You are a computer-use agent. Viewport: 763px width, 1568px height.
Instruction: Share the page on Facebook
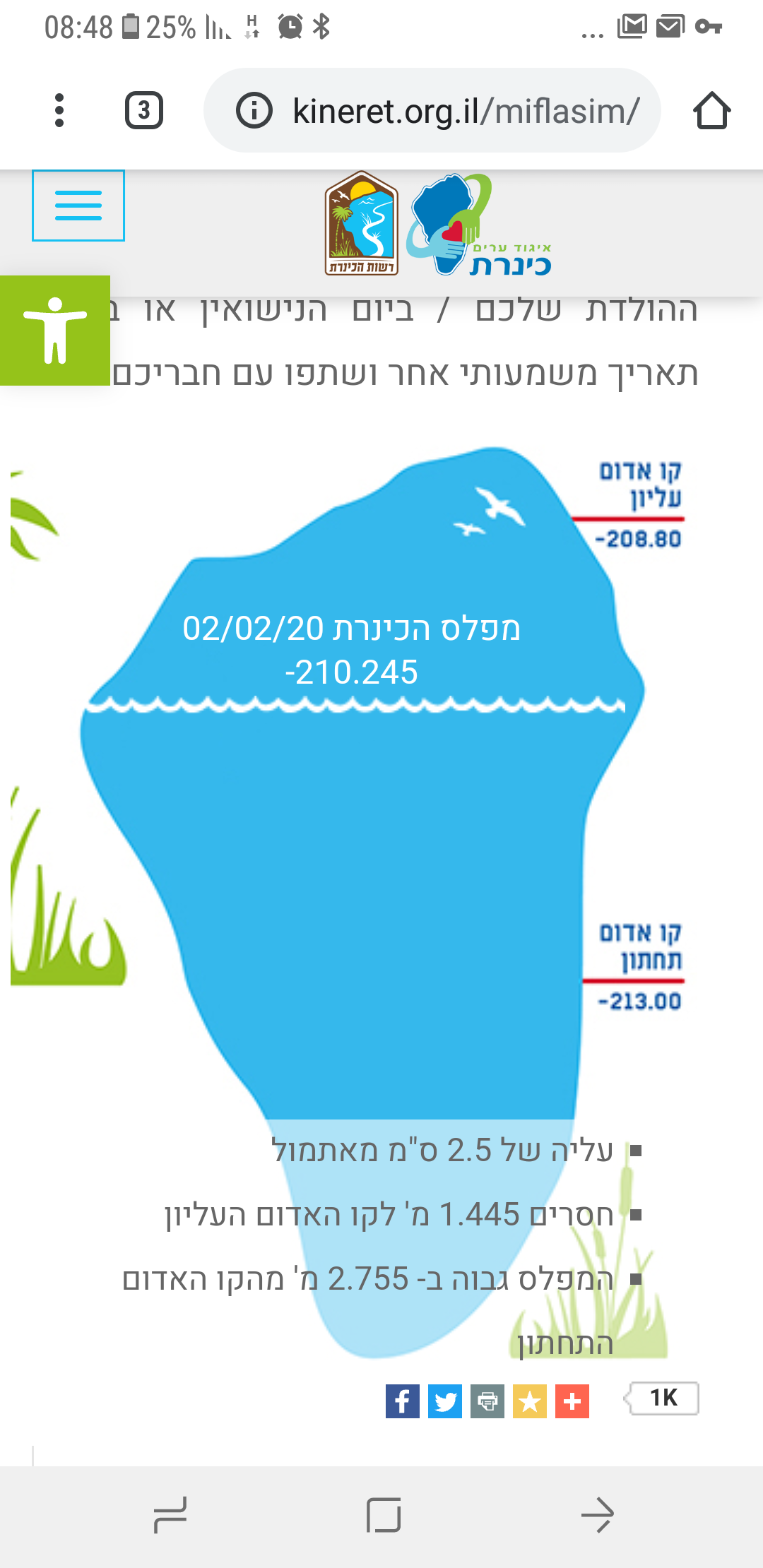403,1401
